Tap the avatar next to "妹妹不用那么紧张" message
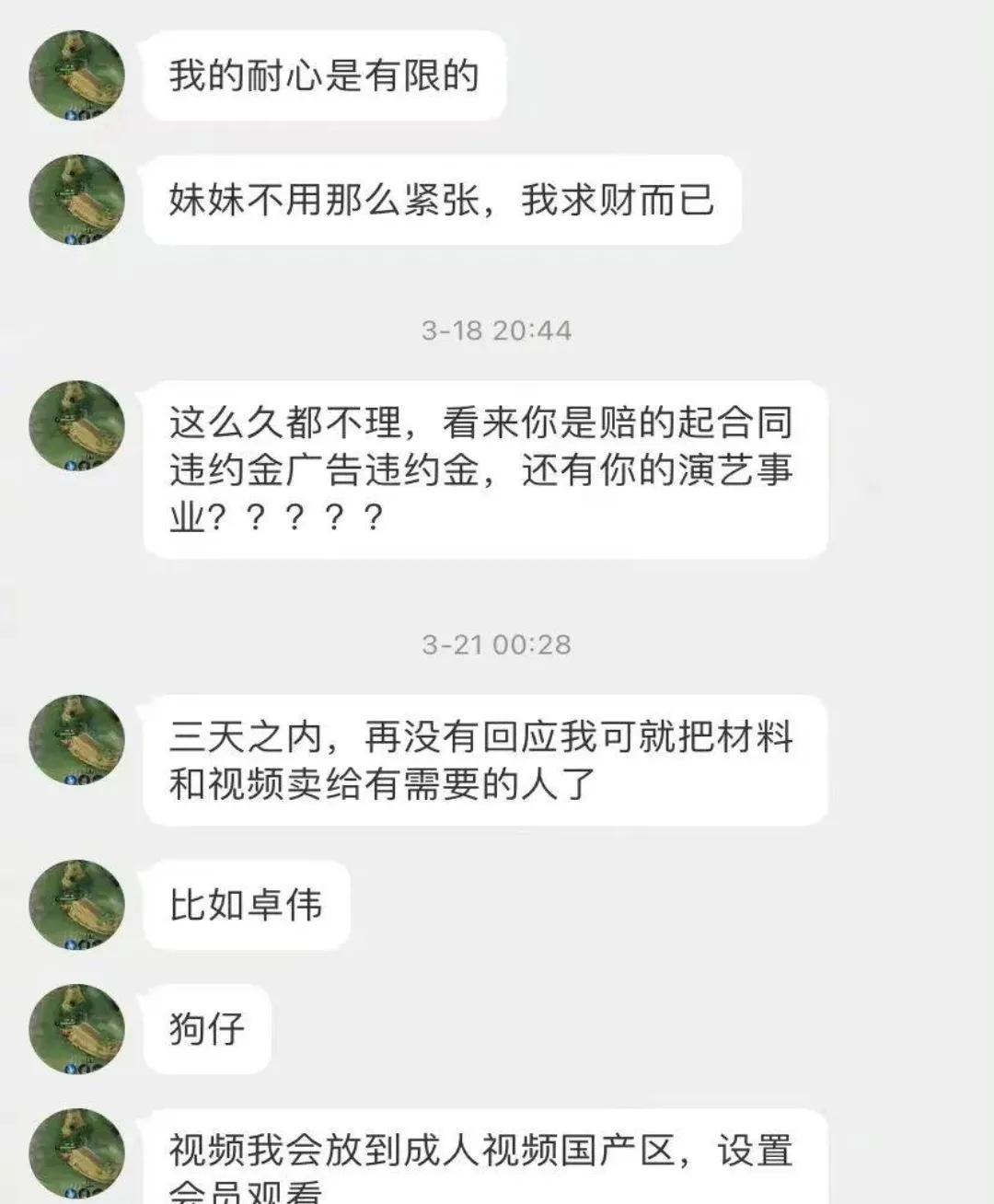 point(76,200)
